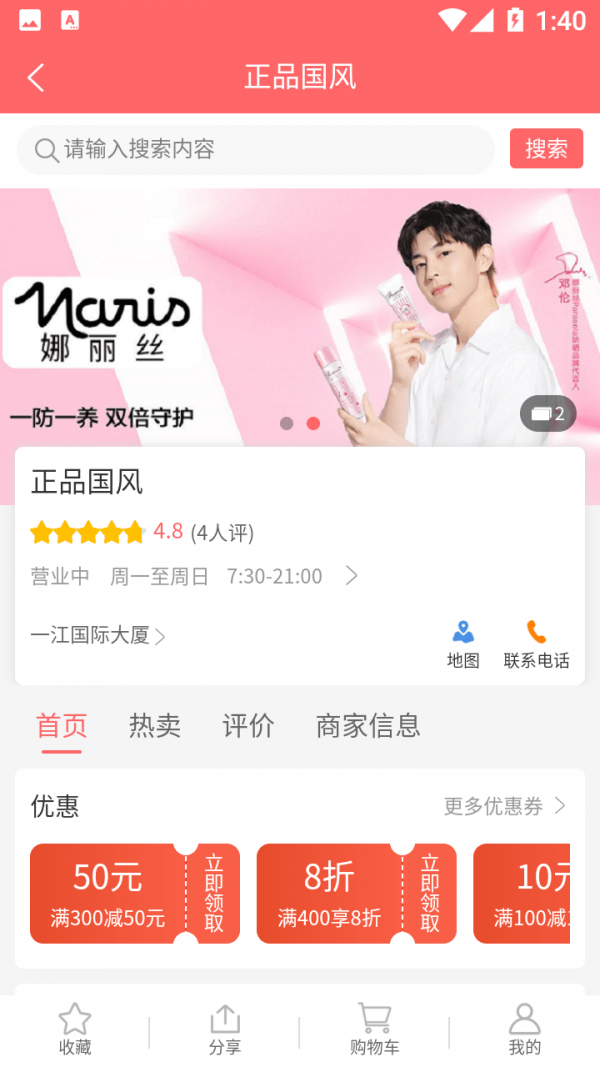This screenshot has width=600, height=1067.
Task: Add store to 收藏 favorites
Action: tap(75, 1029)
